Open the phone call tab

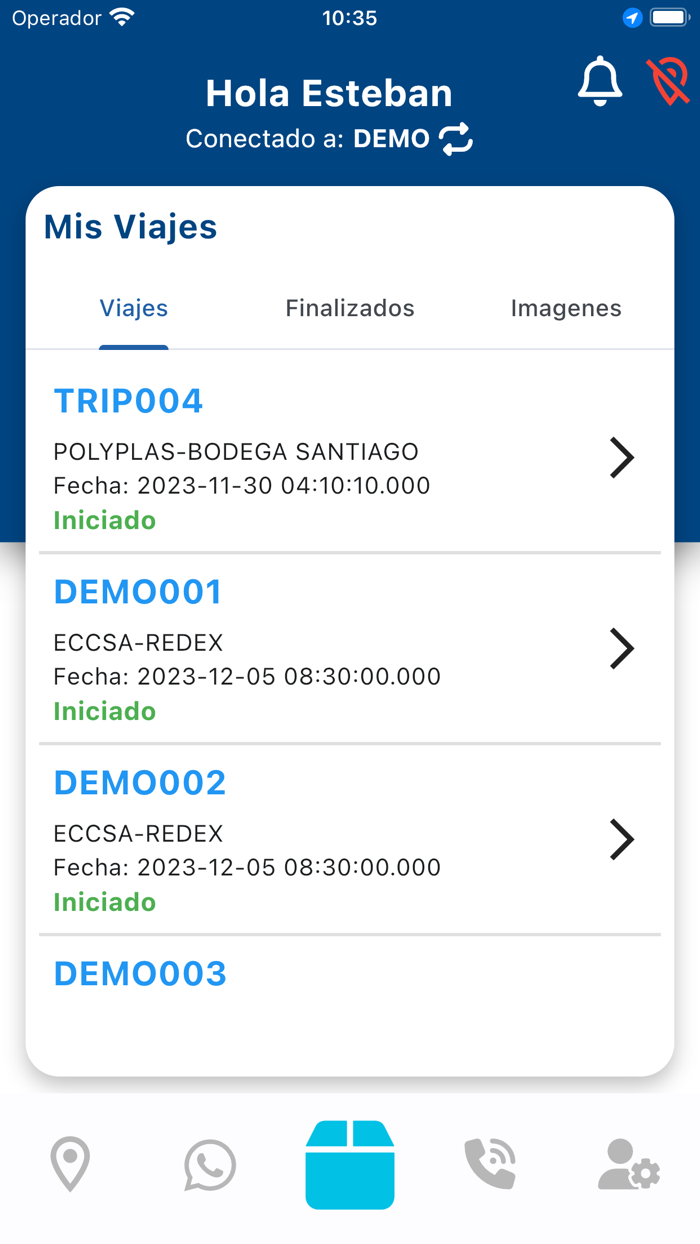pos(490,1165)
